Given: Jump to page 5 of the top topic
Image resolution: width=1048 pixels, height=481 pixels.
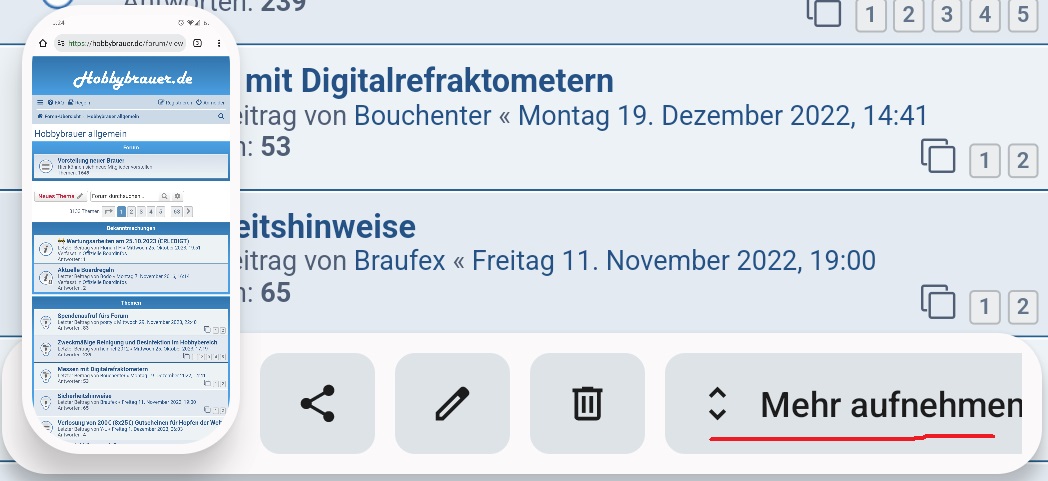Looking at the screenshot, I should click(x=1022, y=15).
